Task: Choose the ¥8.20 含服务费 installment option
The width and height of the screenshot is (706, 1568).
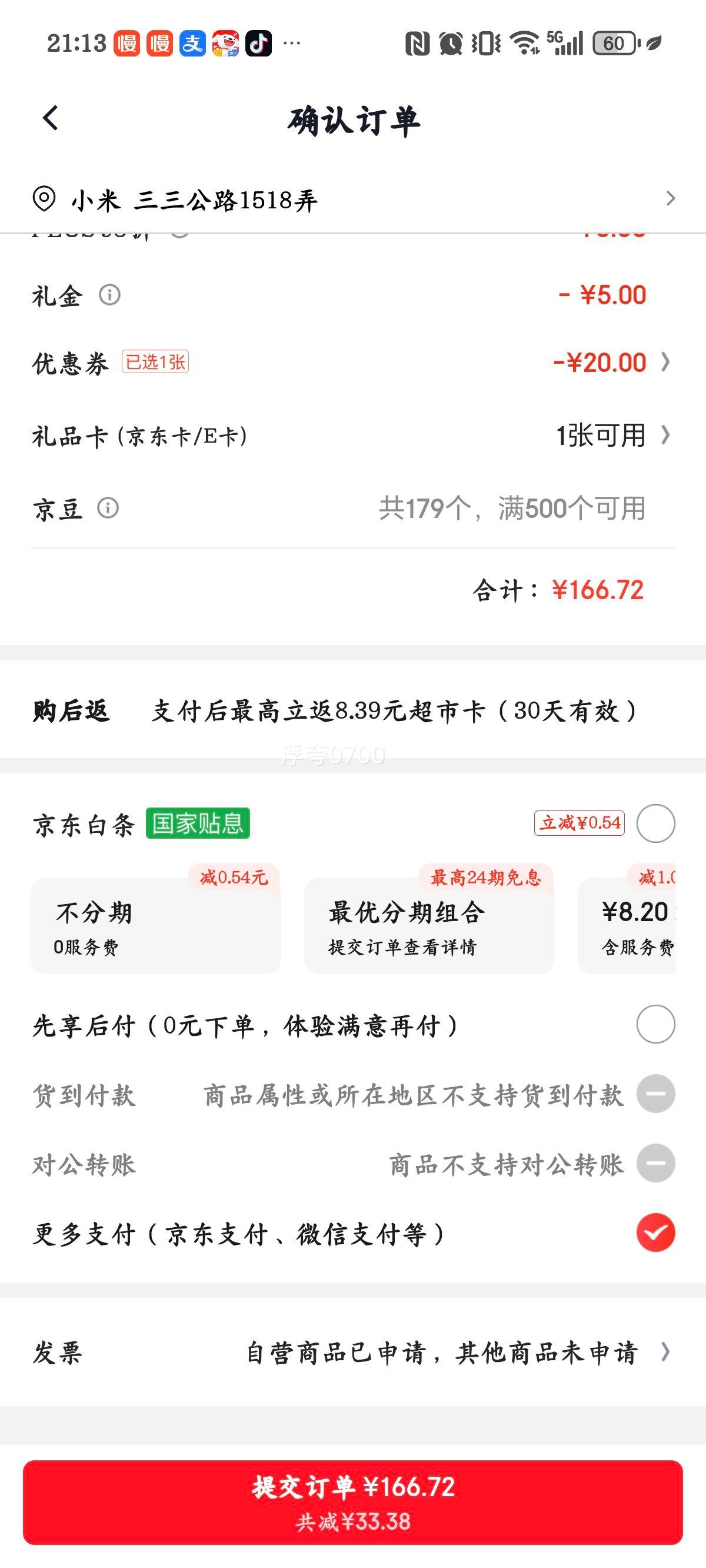Action: 627,925
